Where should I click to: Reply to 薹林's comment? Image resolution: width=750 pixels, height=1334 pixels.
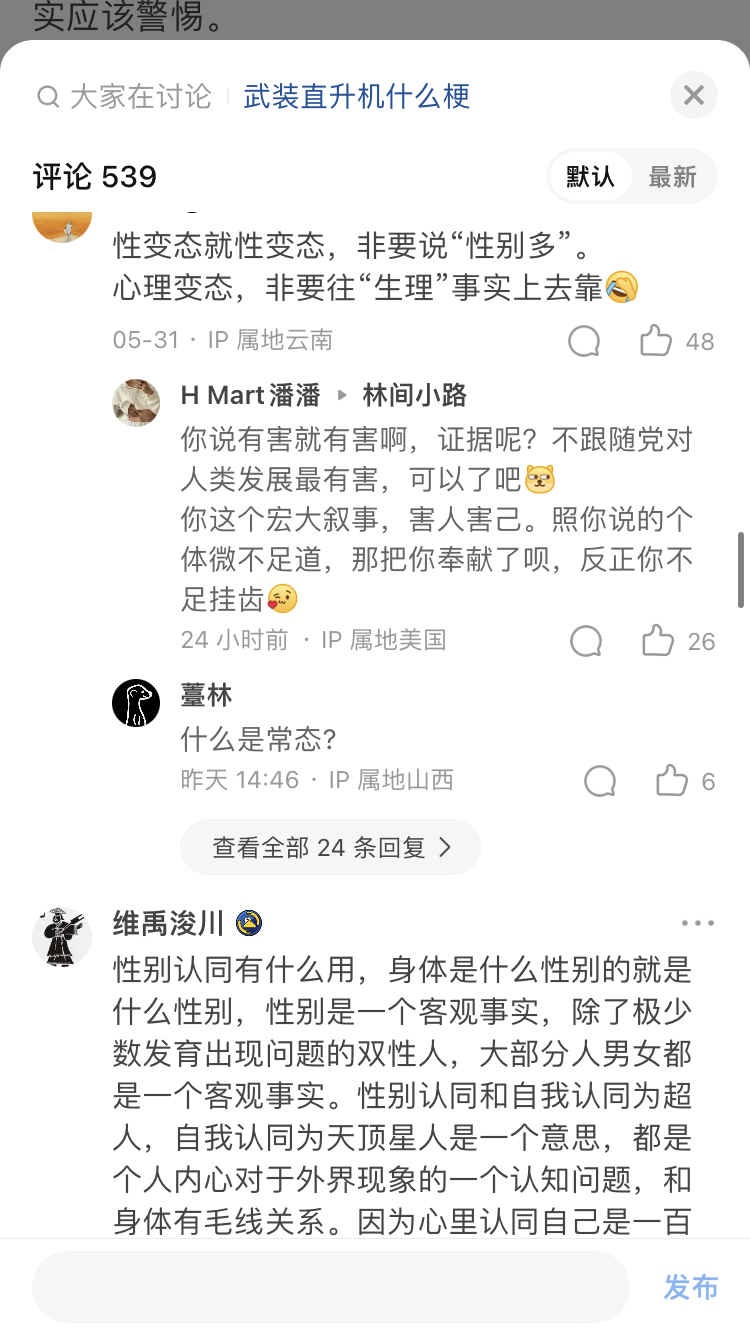point(600,780)
